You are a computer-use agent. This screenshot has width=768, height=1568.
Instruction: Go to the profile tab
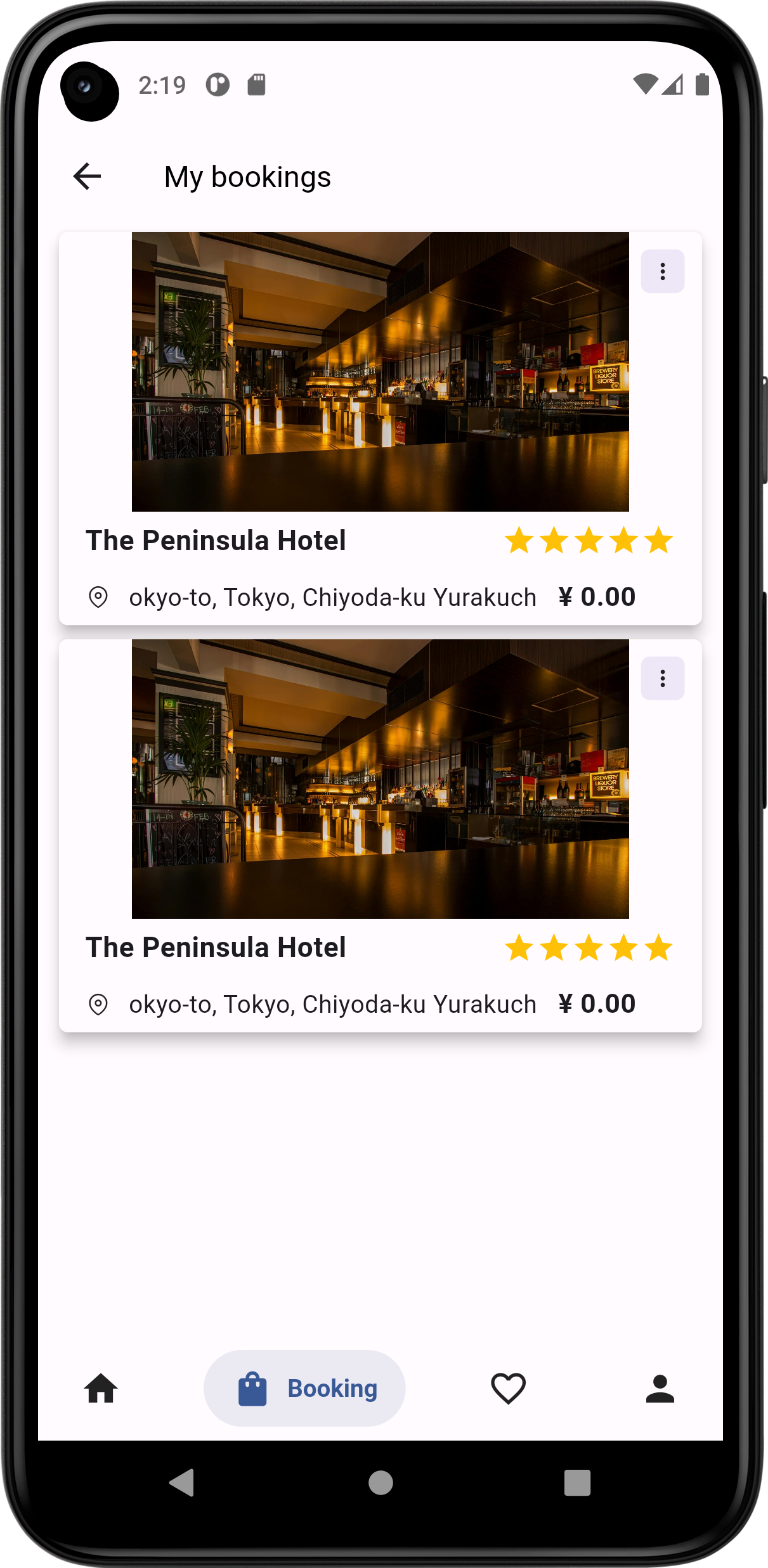click(x=660, y=1388)
